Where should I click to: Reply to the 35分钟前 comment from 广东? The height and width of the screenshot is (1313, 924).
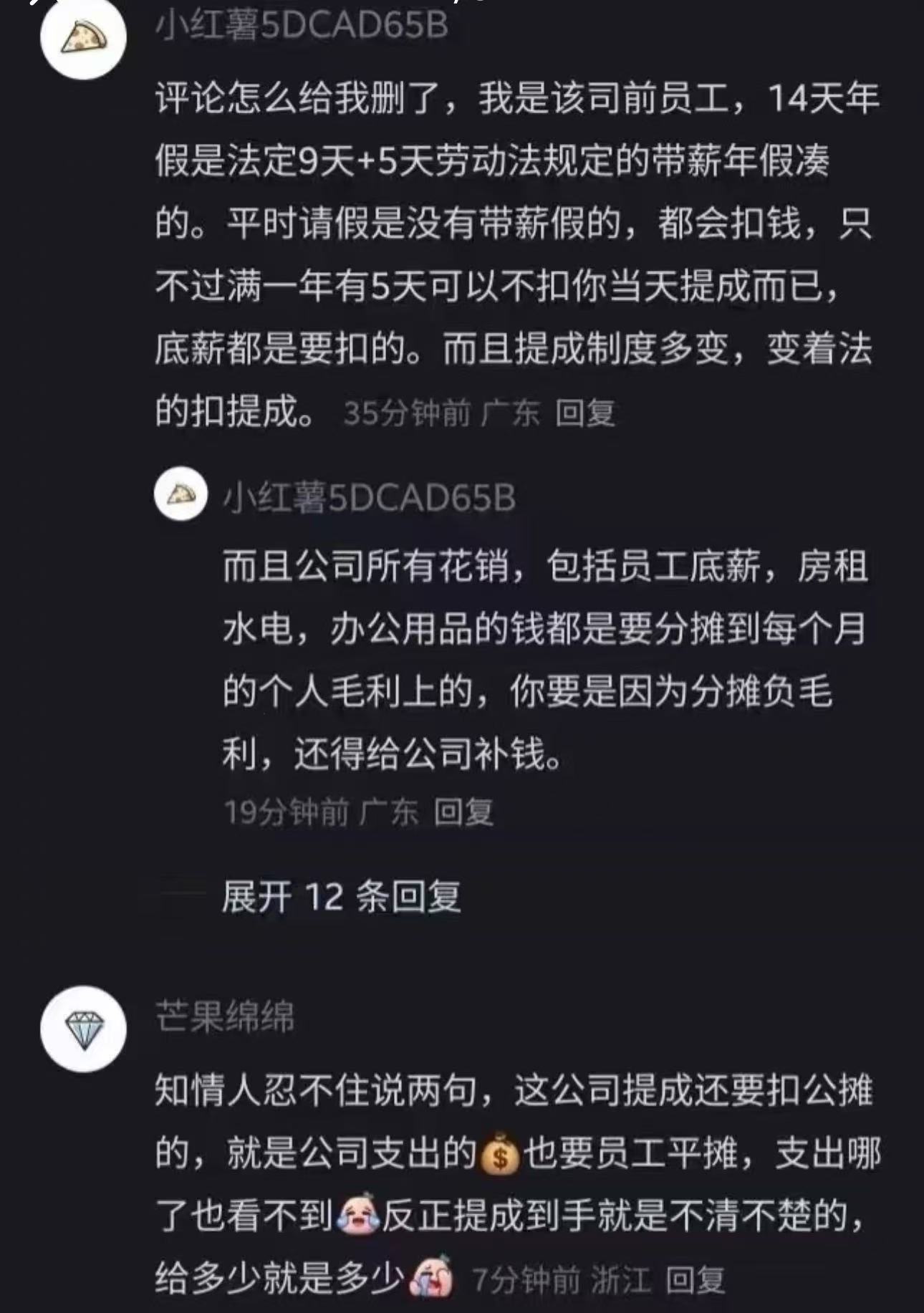585,413
